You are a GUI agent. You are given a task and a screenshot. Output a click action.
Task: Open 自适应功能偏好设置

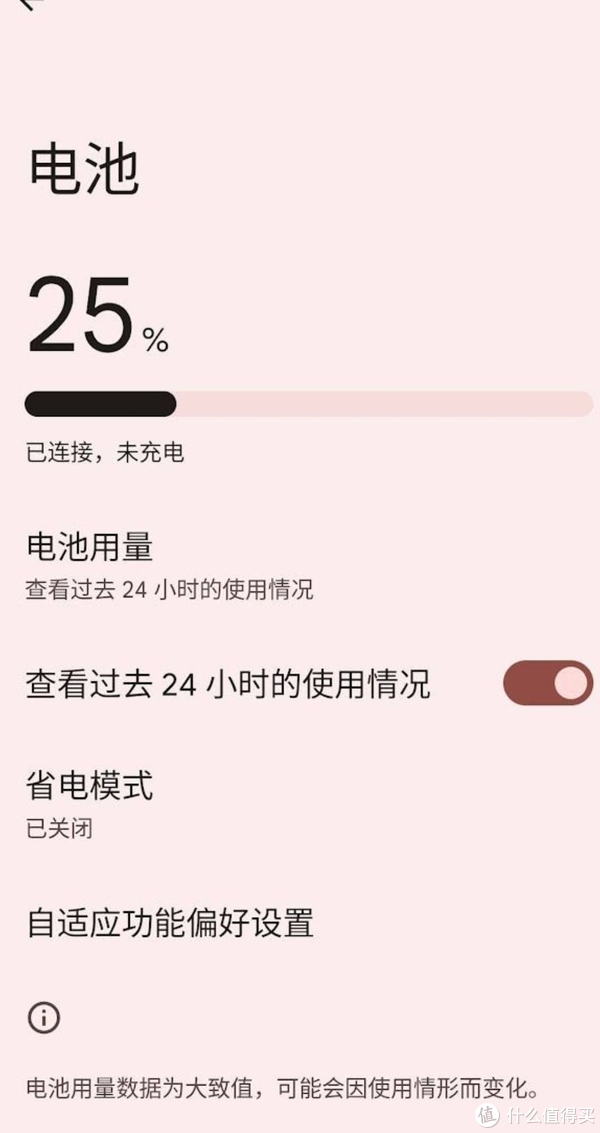coord(300,923)
